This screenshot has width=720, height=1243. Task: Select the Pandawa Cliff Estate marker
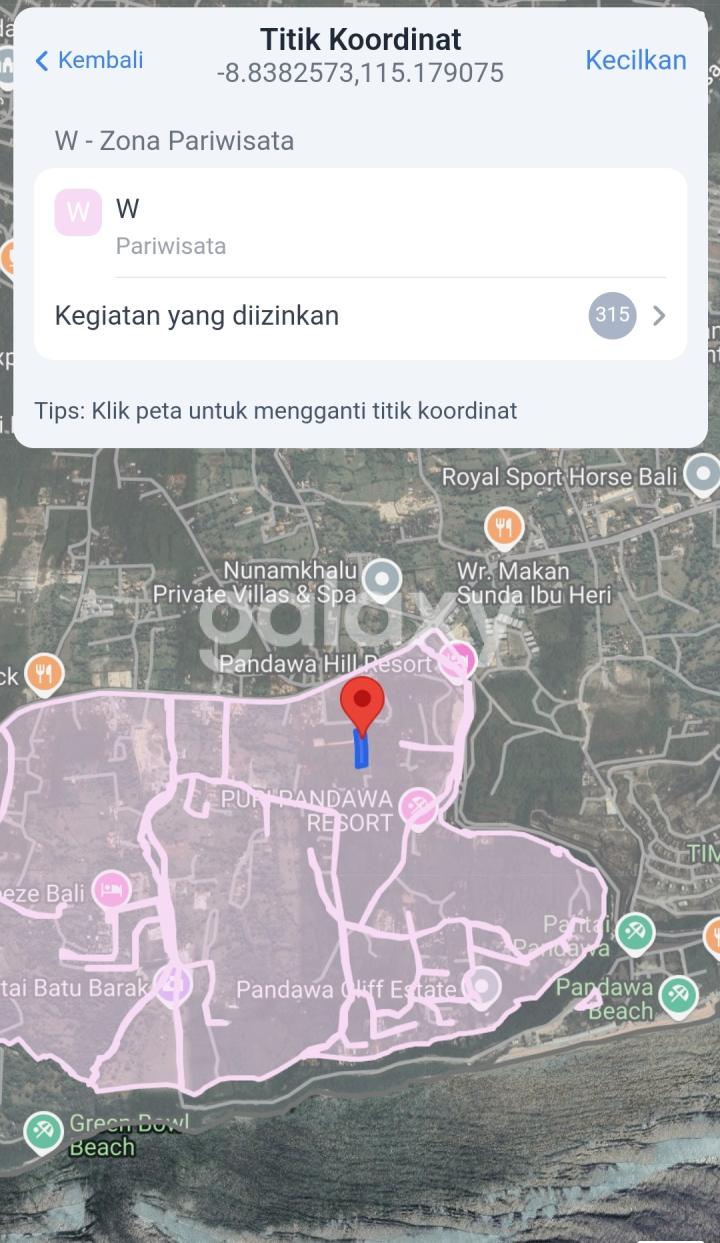[x=483, y=986]
